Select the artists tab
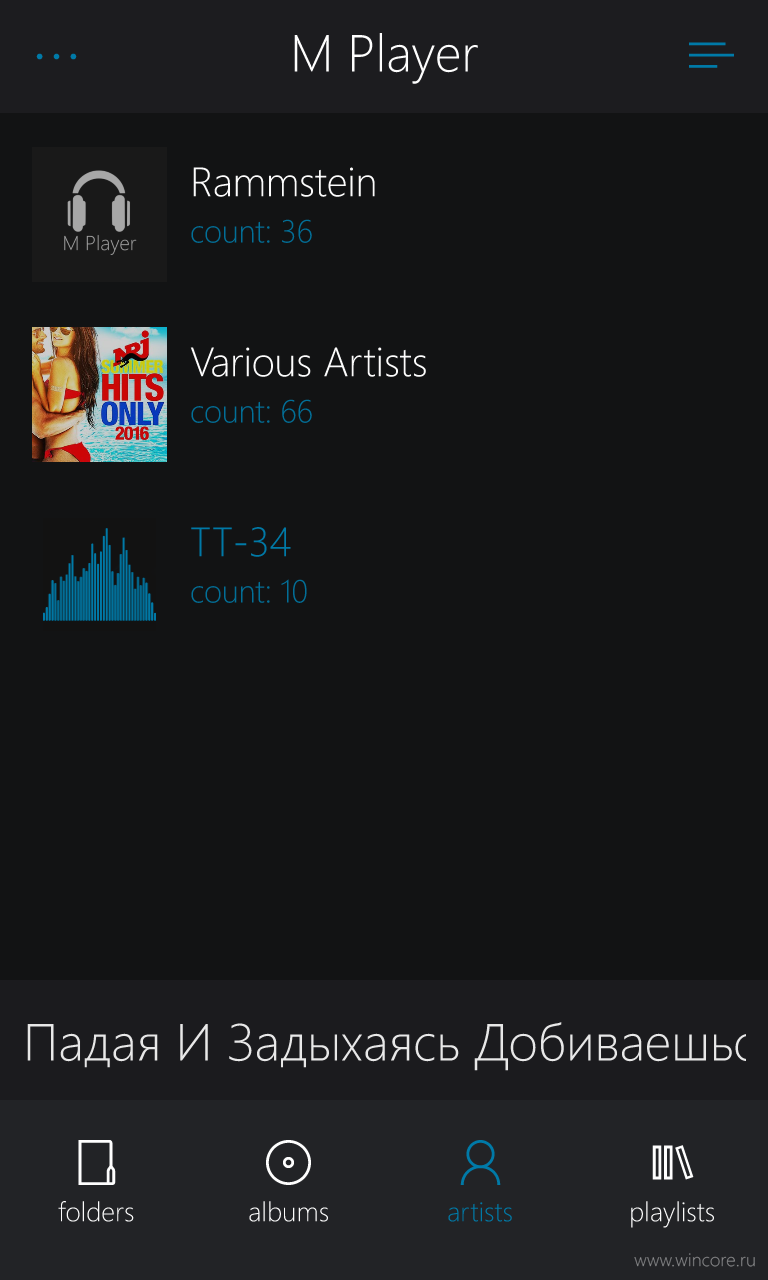 coord(480,1182)
